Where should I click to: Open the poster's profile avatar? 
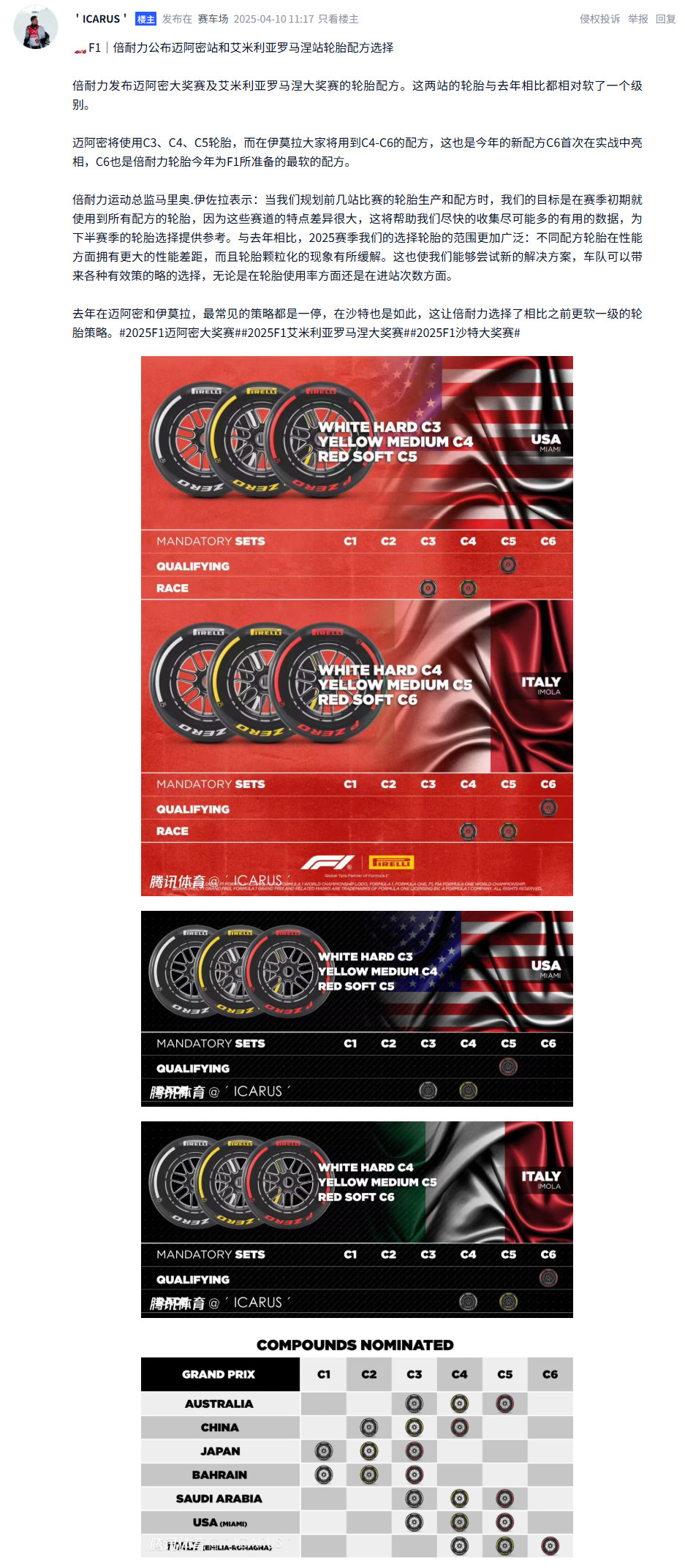(36, 27)
